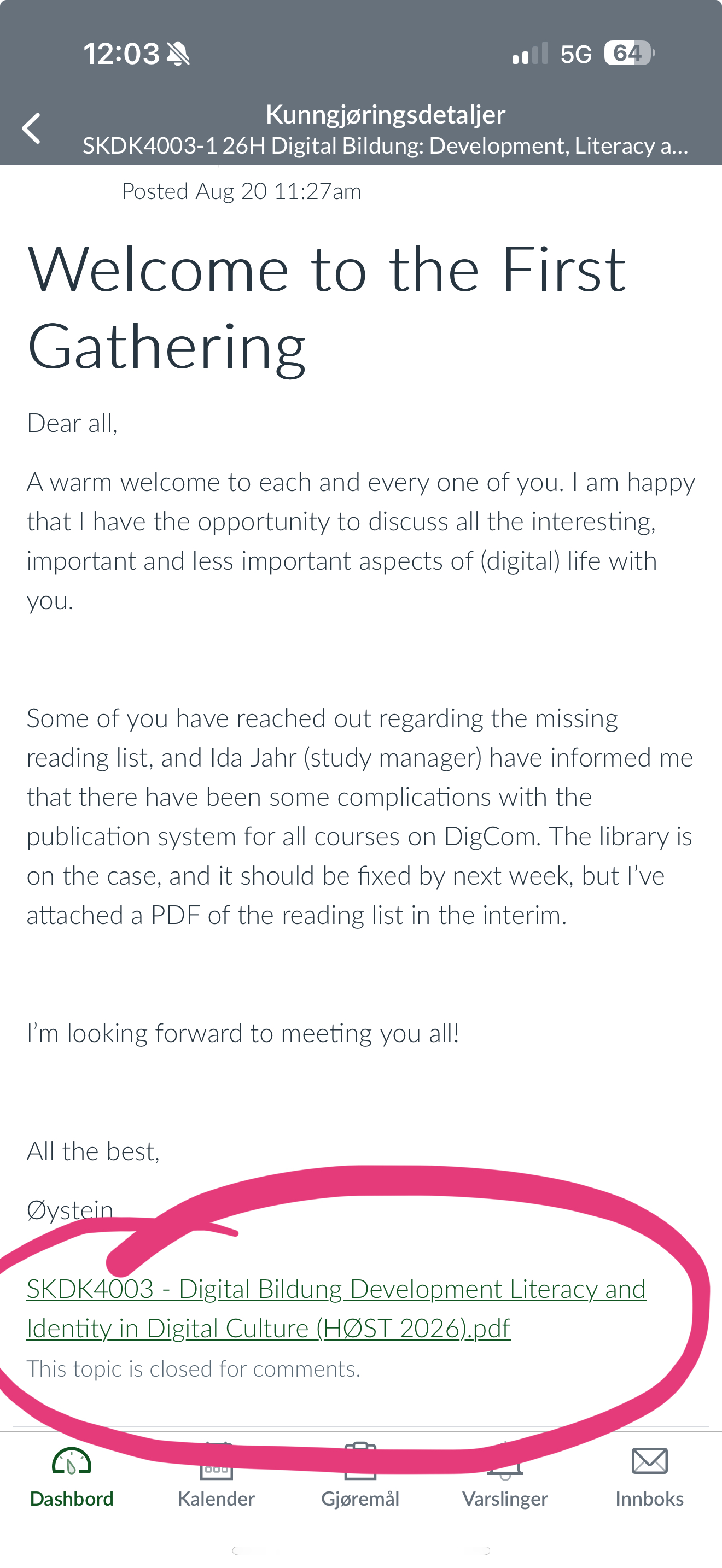The height and width of the screenshot is (1568, 722).
Task: Switch to the Gjøremål tab
Action: click(x=360, y=1477)
